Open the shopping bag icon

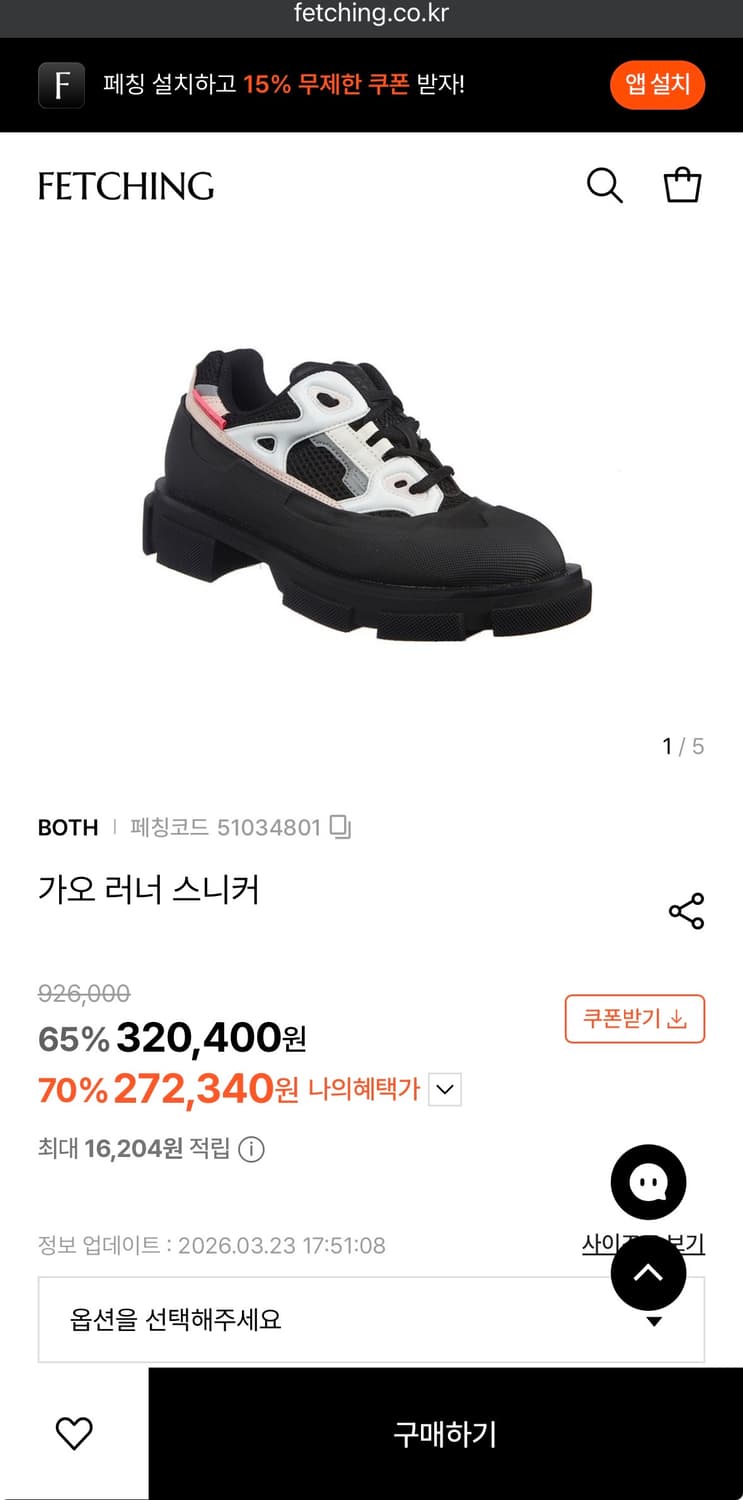tap(683, 184)
